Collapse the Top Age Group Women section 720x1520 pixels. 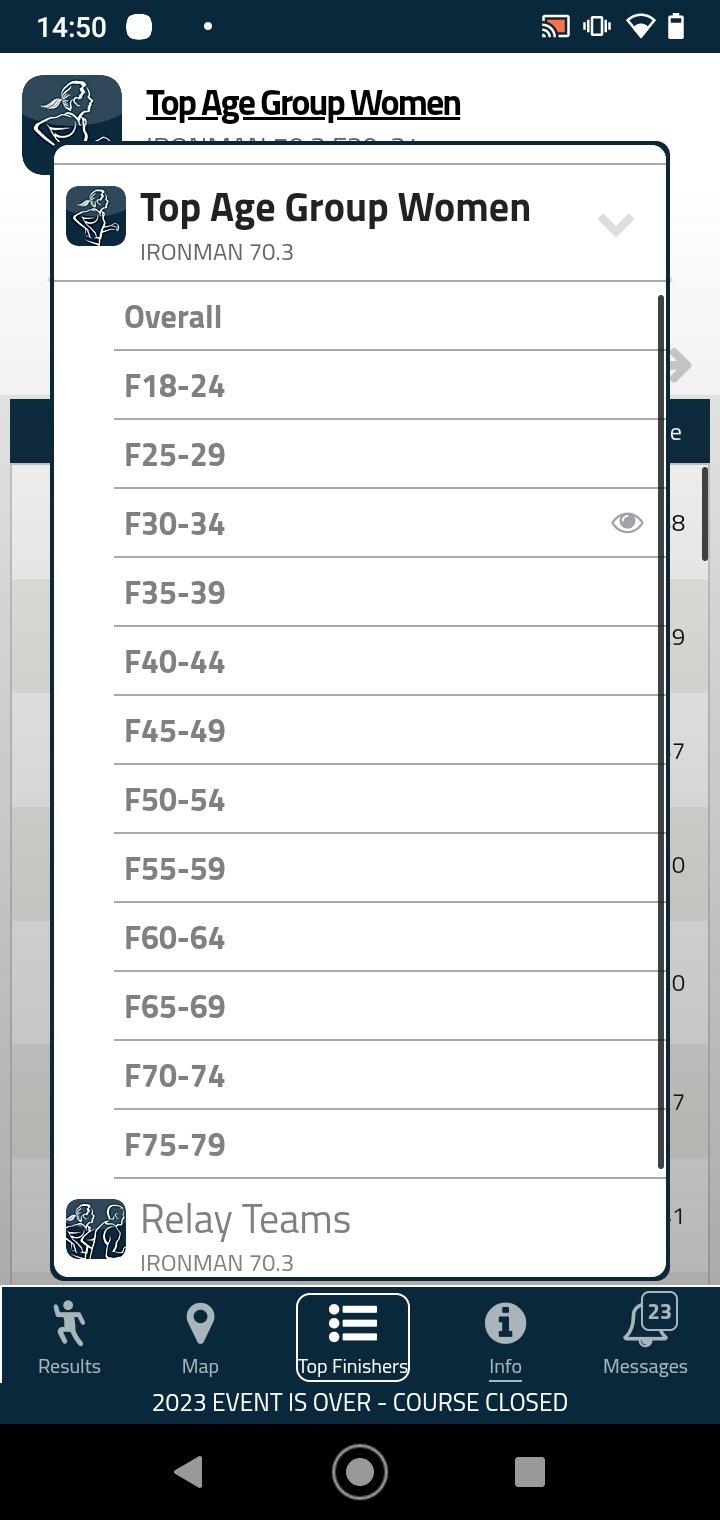click(615, 224)
